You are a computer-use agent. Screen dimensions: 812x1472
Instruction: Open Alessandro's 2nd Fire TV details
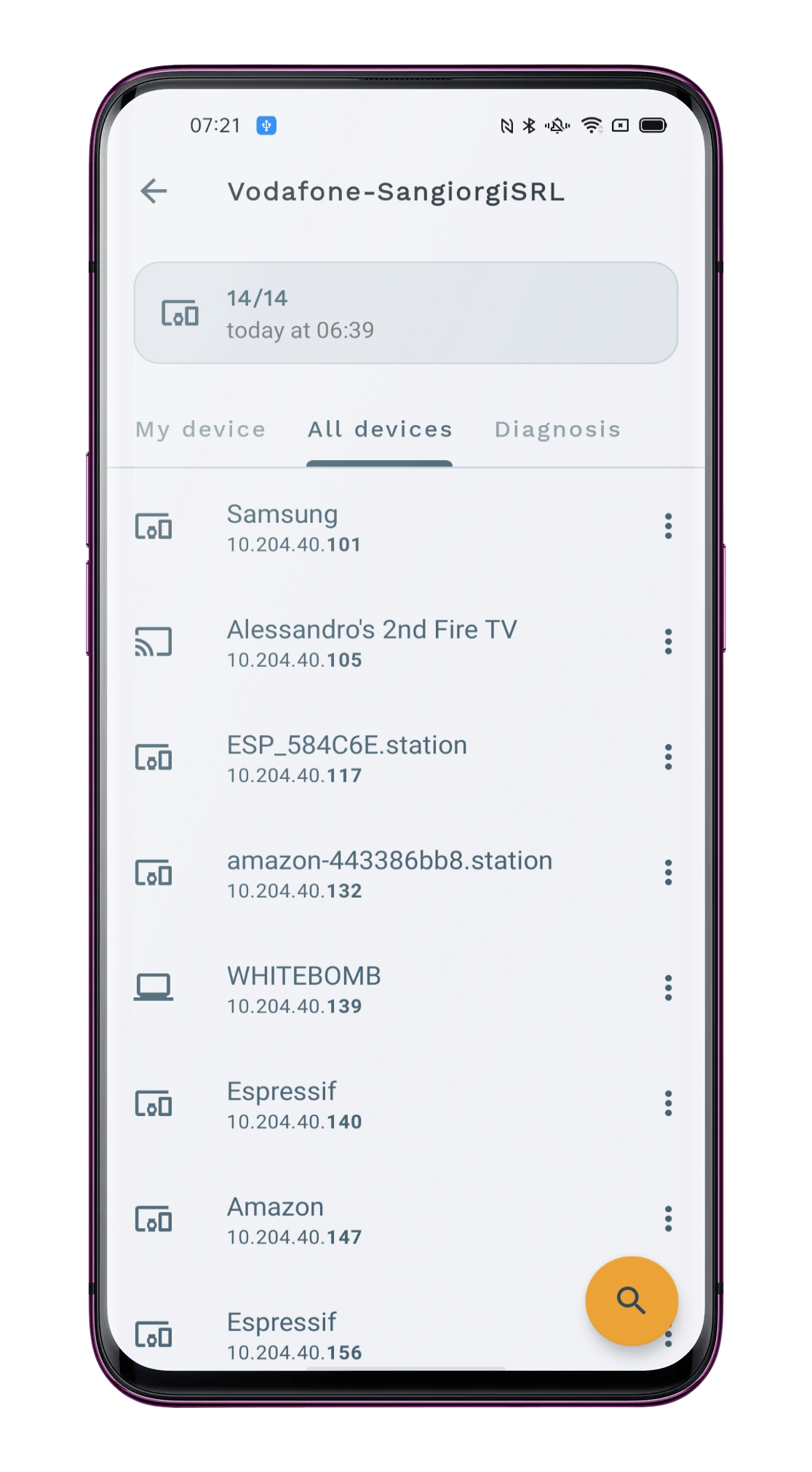371,643
